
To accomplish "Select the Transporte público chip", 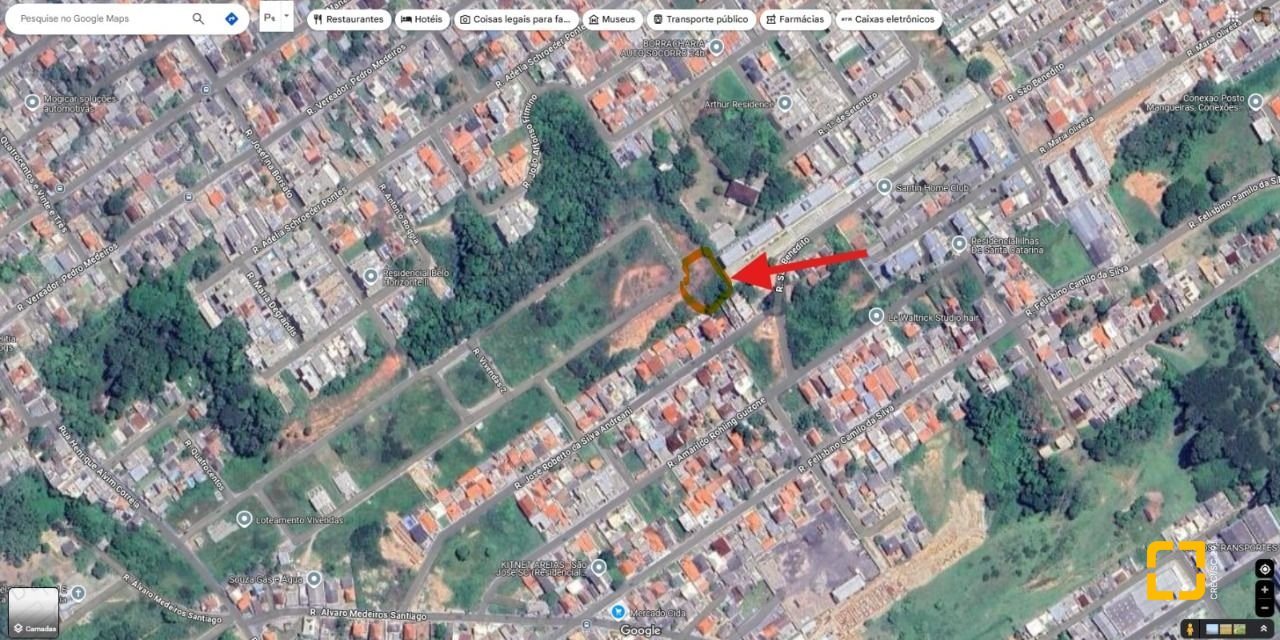I will [x=699, y=19].
